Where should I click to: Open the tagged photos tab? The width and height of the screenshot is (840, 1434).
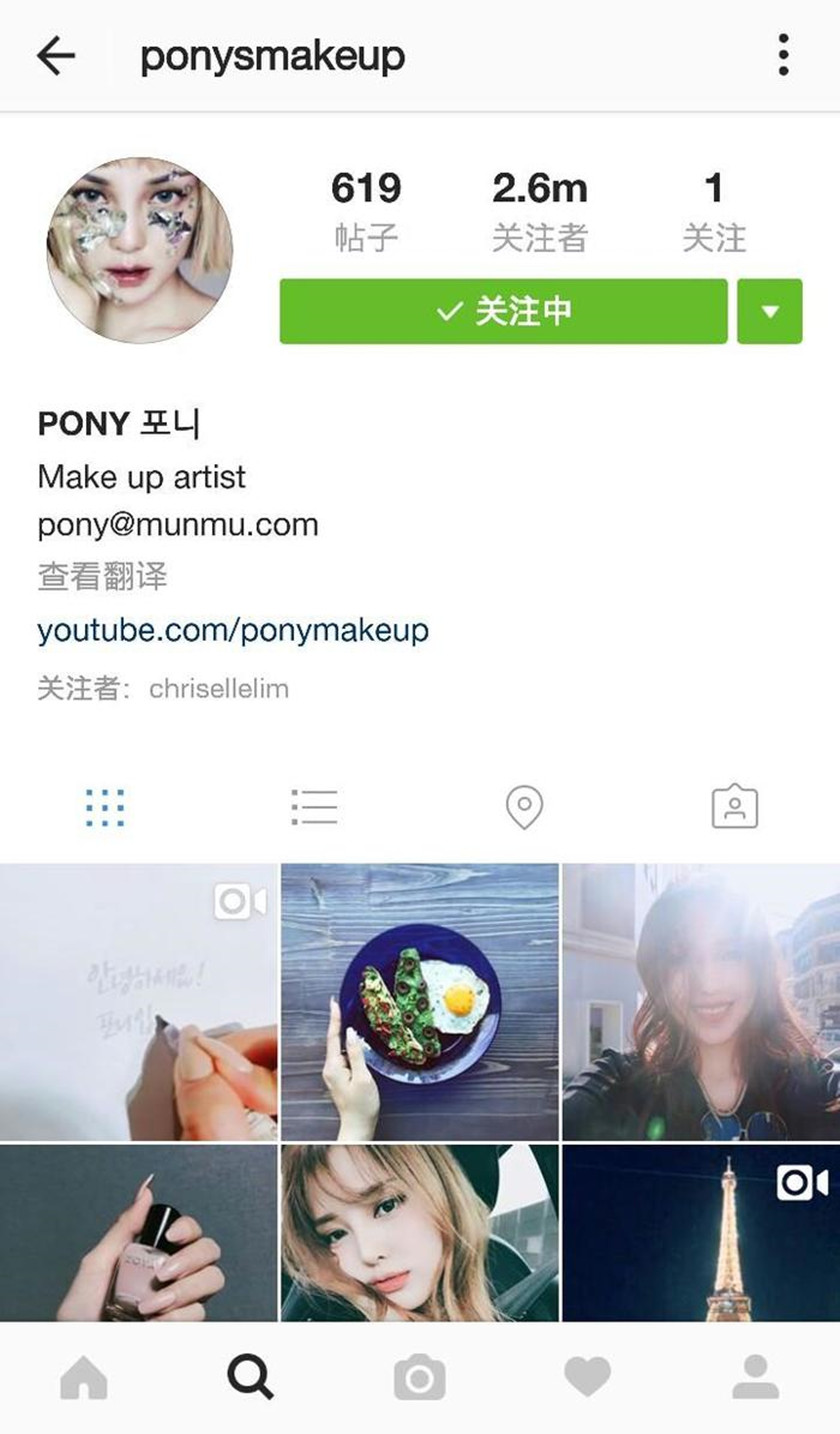click(734, 807)
